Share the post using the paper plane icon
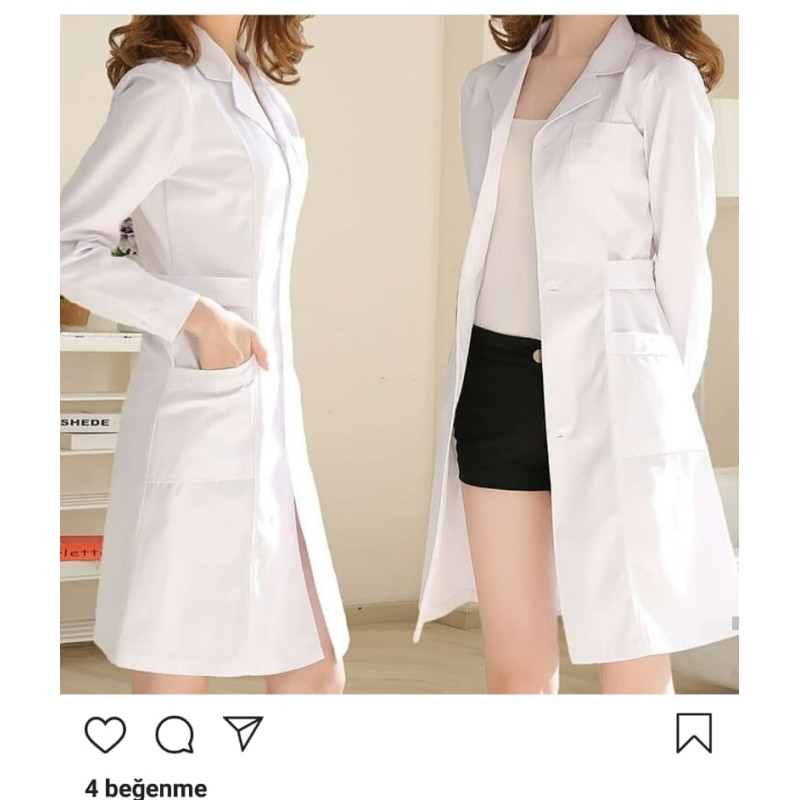The width and height of the screenshot is (800, 800). (243, 733)
